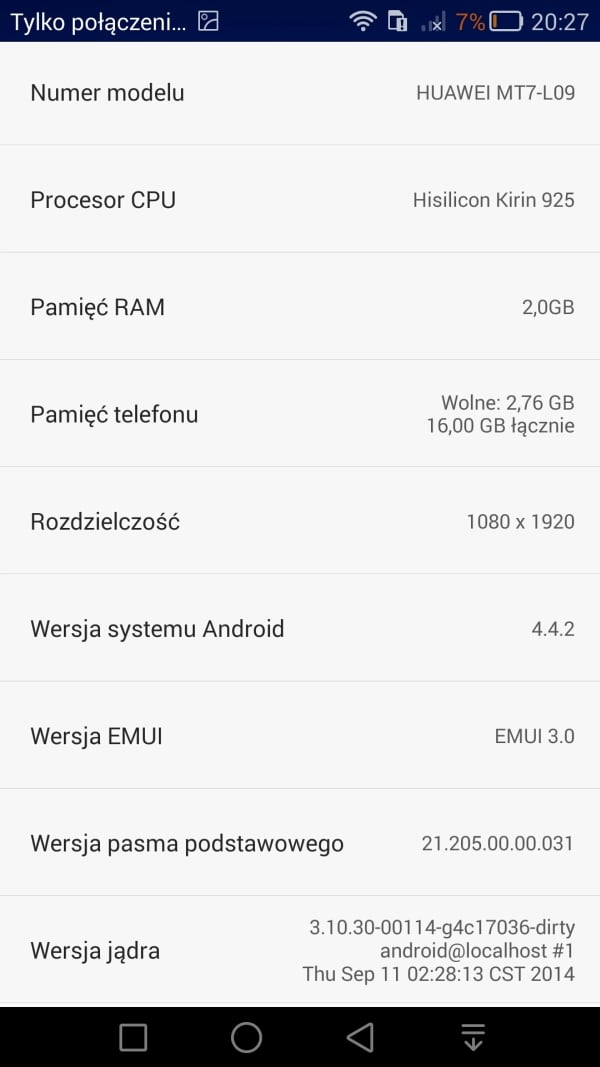Tap the Wersja systemu Android row
Screen dimensions: 600x1067
point(300,628)
